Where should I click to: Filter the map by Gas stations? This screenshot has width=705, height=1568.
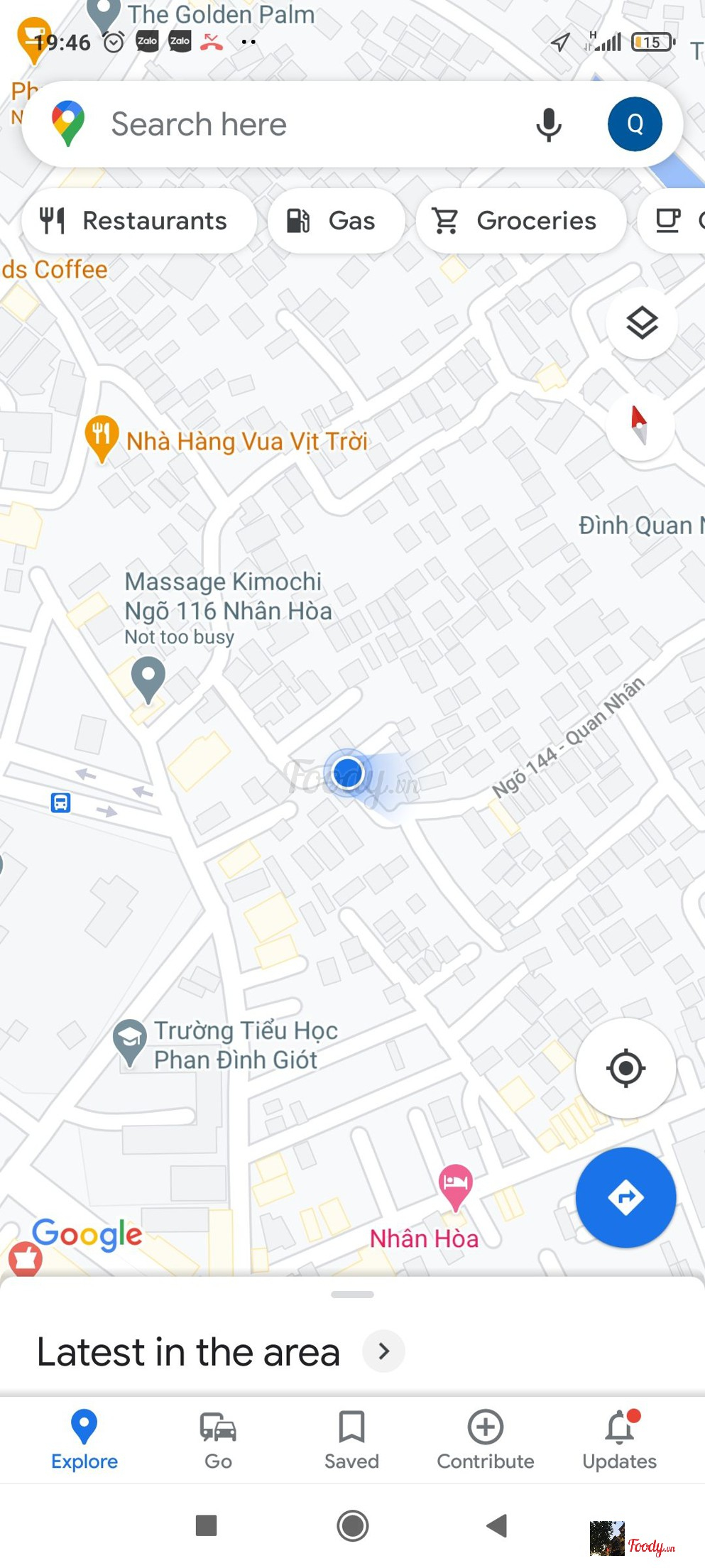[335, 221]
